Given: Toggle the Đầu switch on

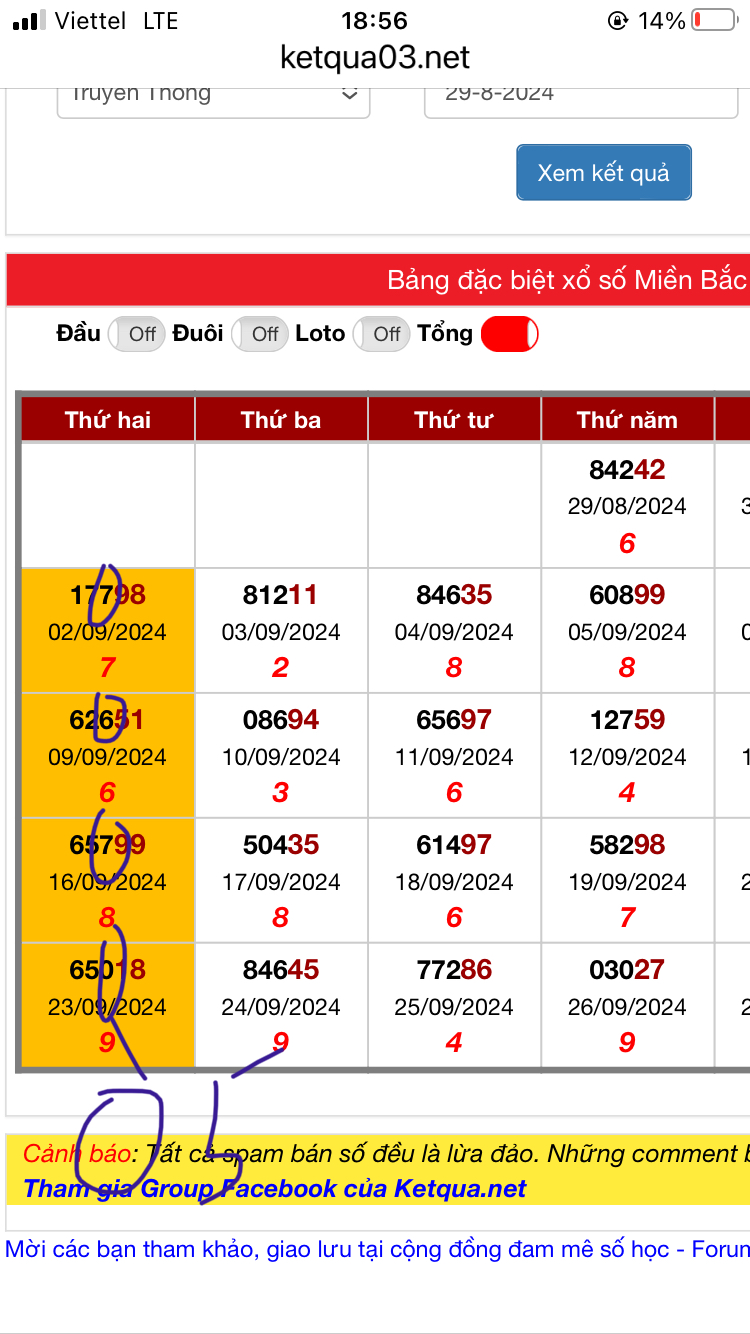Looking at the screenshot, I should [x=137, y=334].
